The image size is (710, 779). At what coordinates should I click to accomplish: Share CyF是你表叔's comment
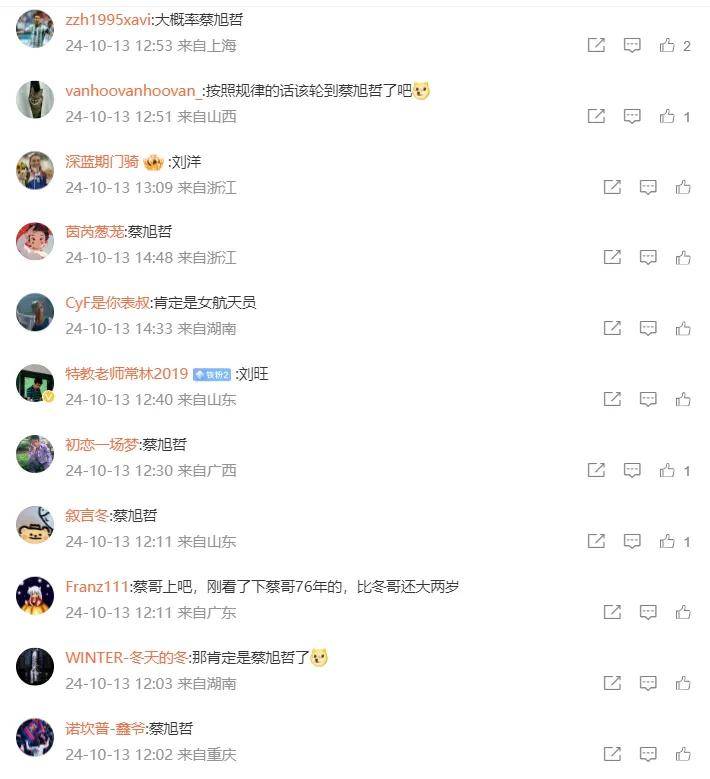point(612,328)
